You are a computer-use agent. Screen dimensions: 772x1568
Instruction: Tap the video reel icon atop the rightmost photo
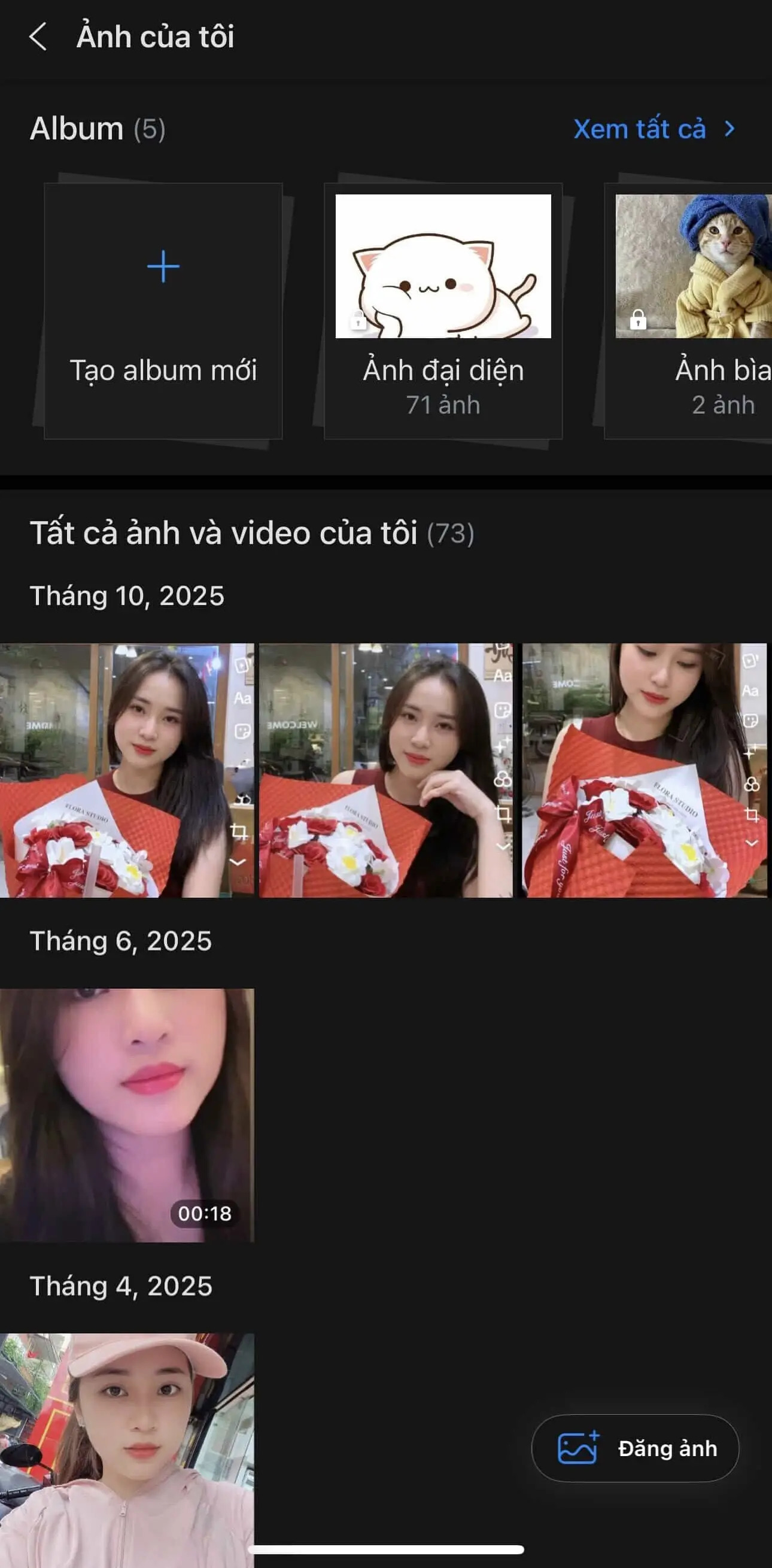[750, 662]
